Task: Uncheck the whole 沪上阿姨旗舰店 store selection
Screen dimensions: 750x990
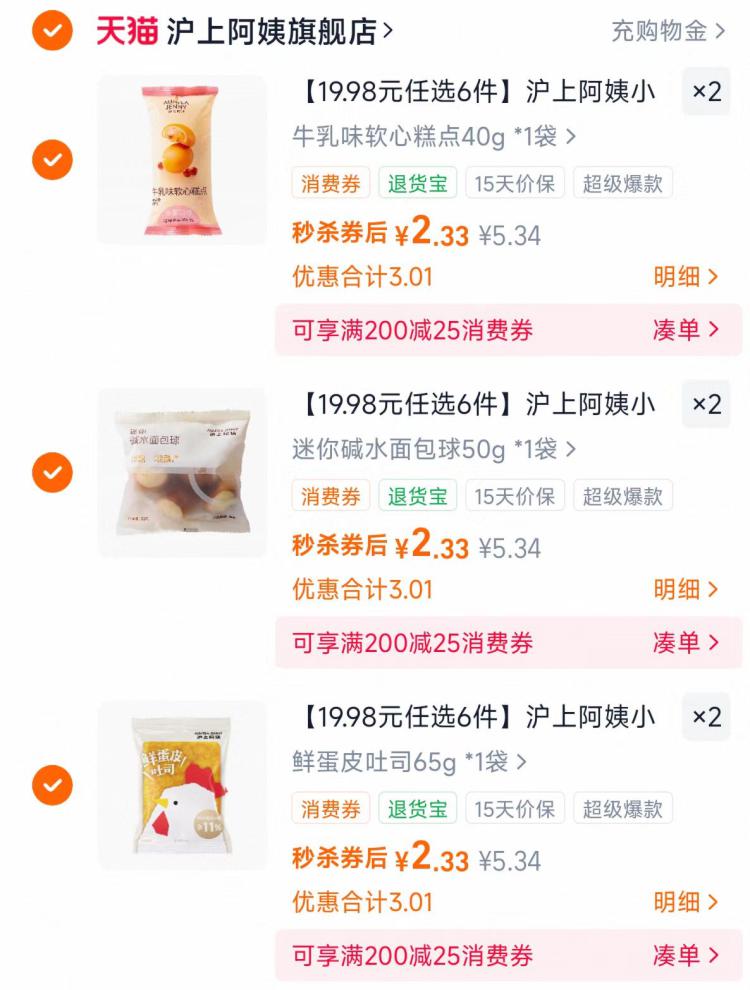Action: [52, 31]
